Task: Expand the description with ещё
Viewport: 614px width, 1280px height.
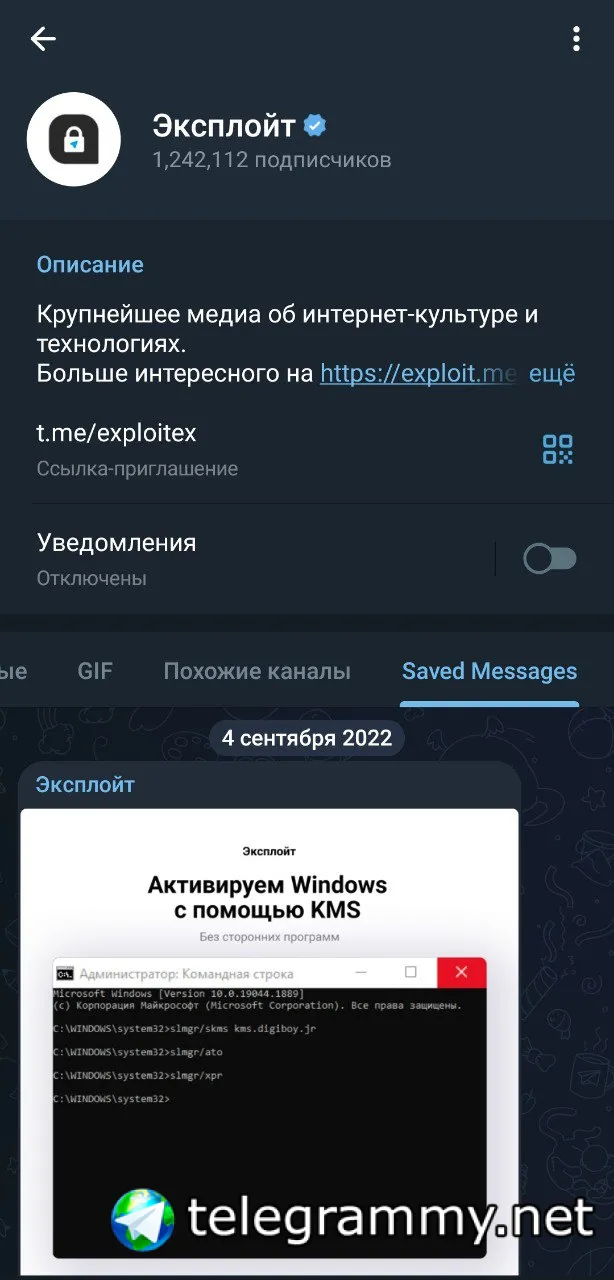Action: coord(551,374)
